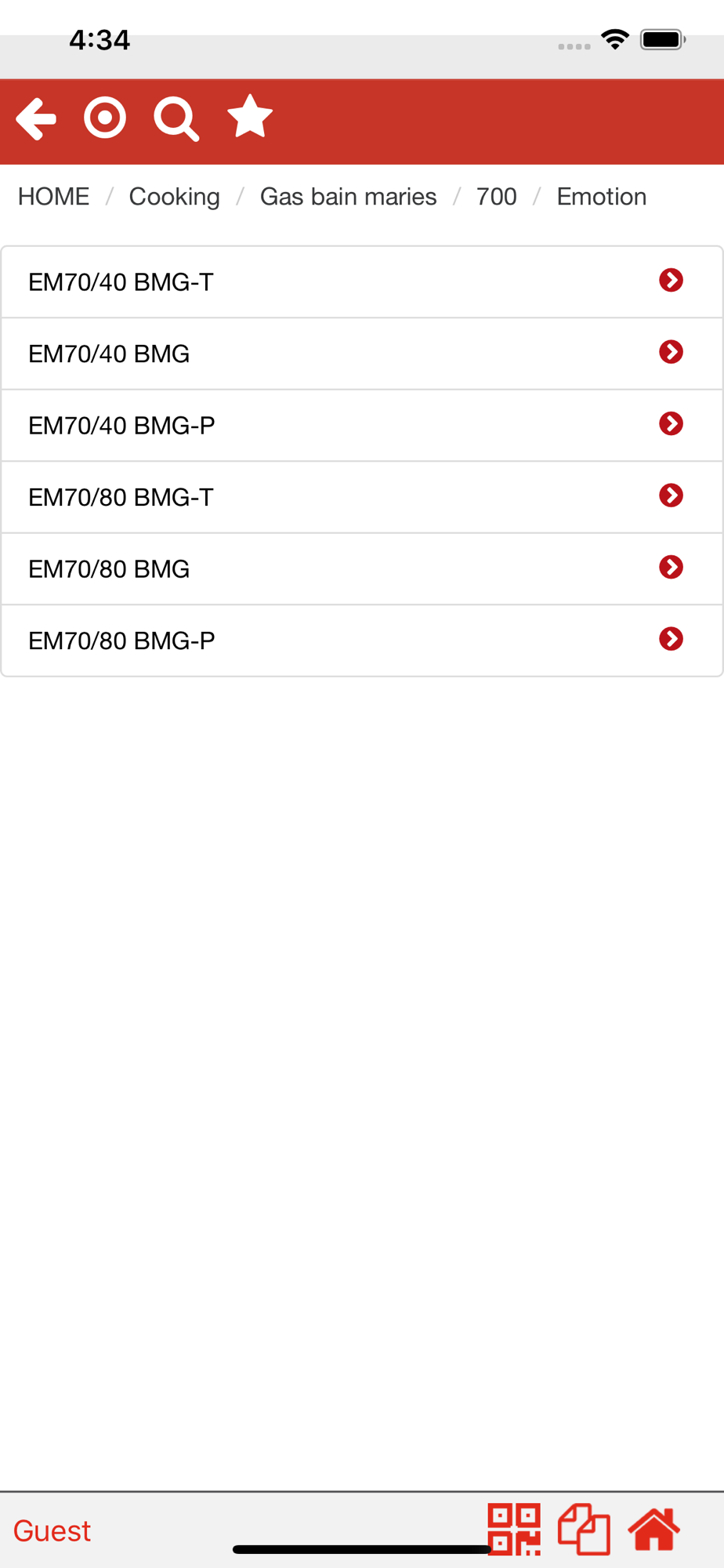
Task: Open EM70/80 BMG-P product
Action: pyautogui.click(x=362, y=641)
